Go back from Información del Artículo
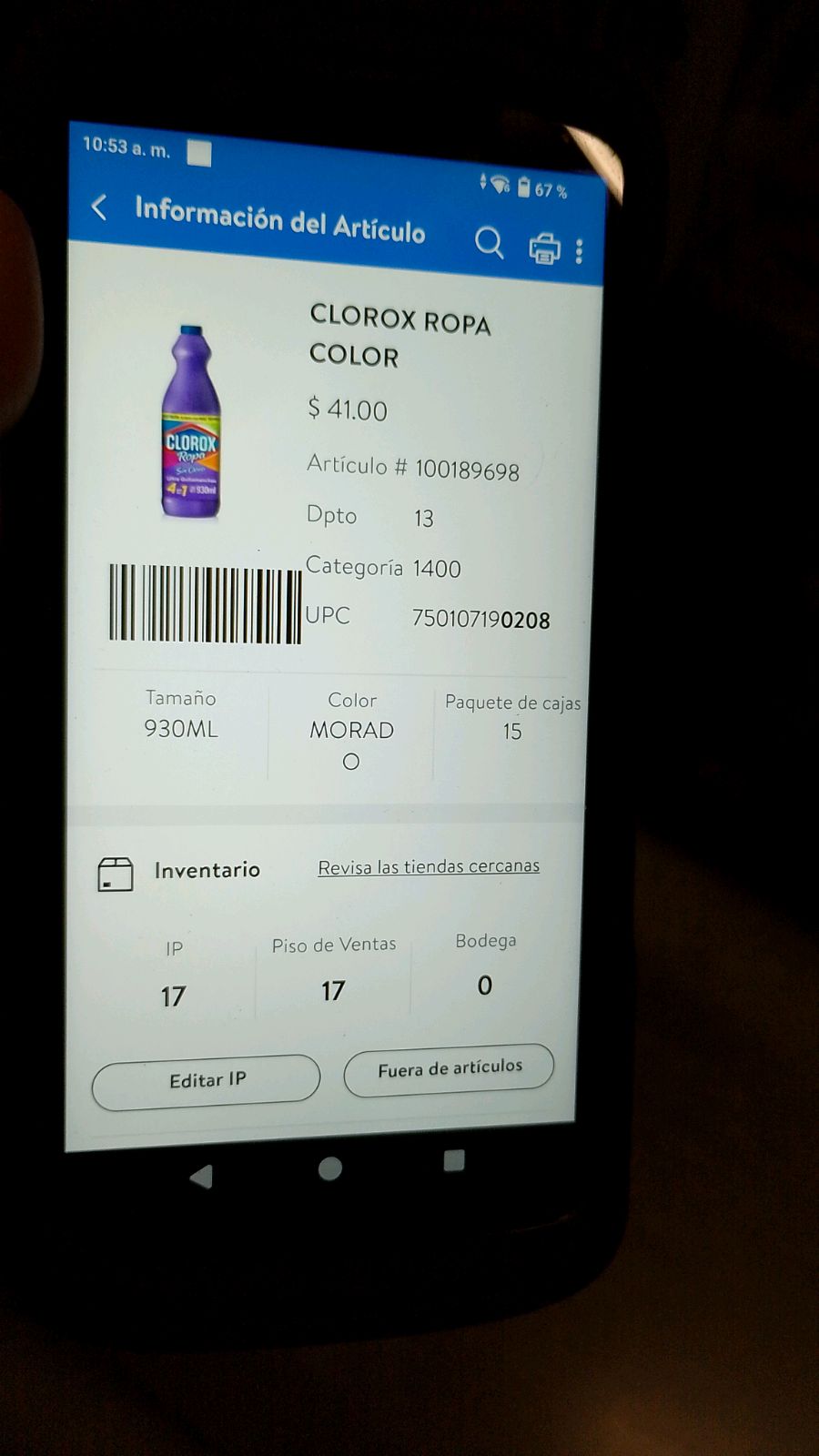Screen dimensions: 819x1456 (x=100, y=207)
